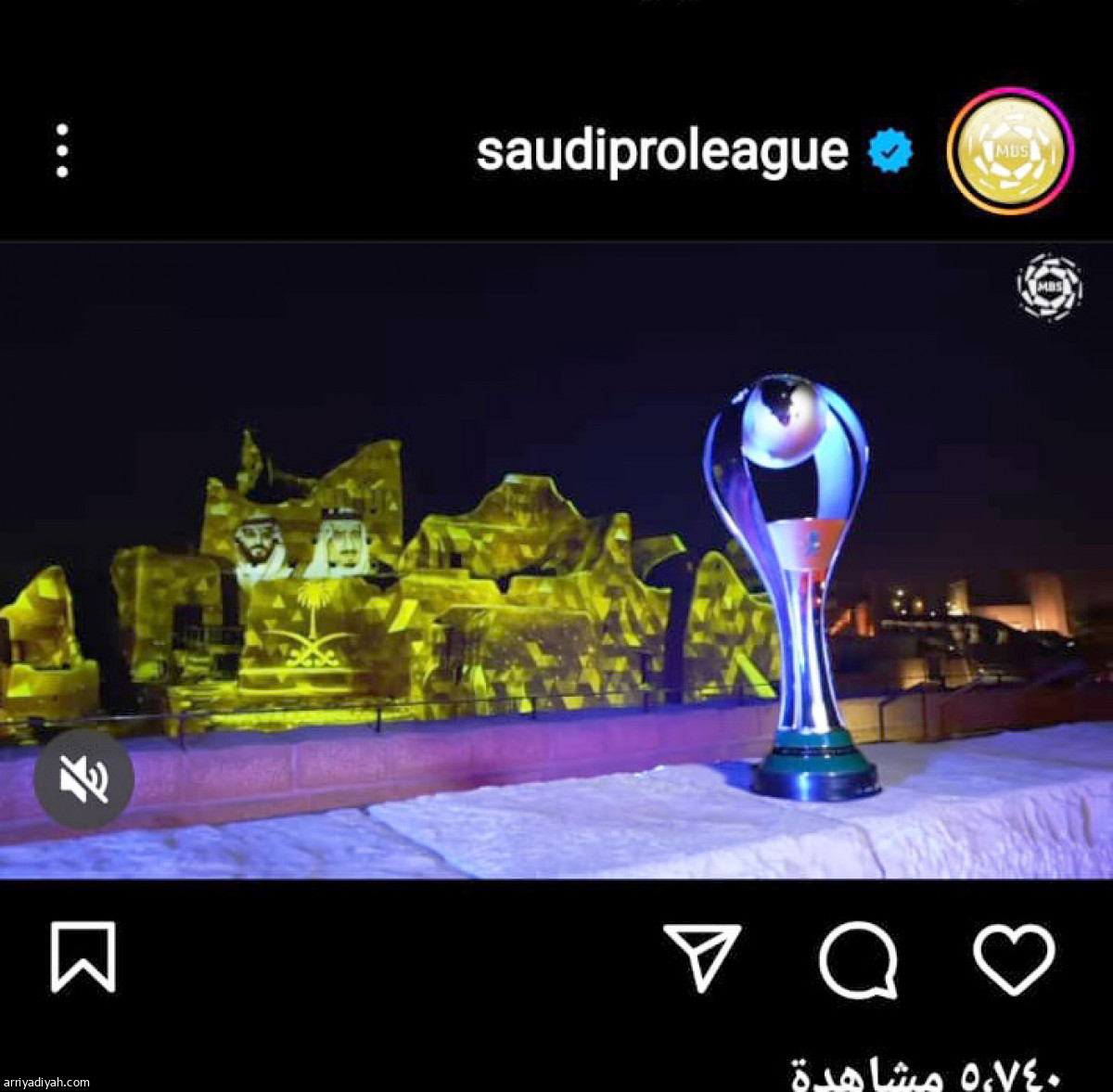Unmute the video sound
The height and width of the screenshot is (1092, 1113).
point(83,779)
